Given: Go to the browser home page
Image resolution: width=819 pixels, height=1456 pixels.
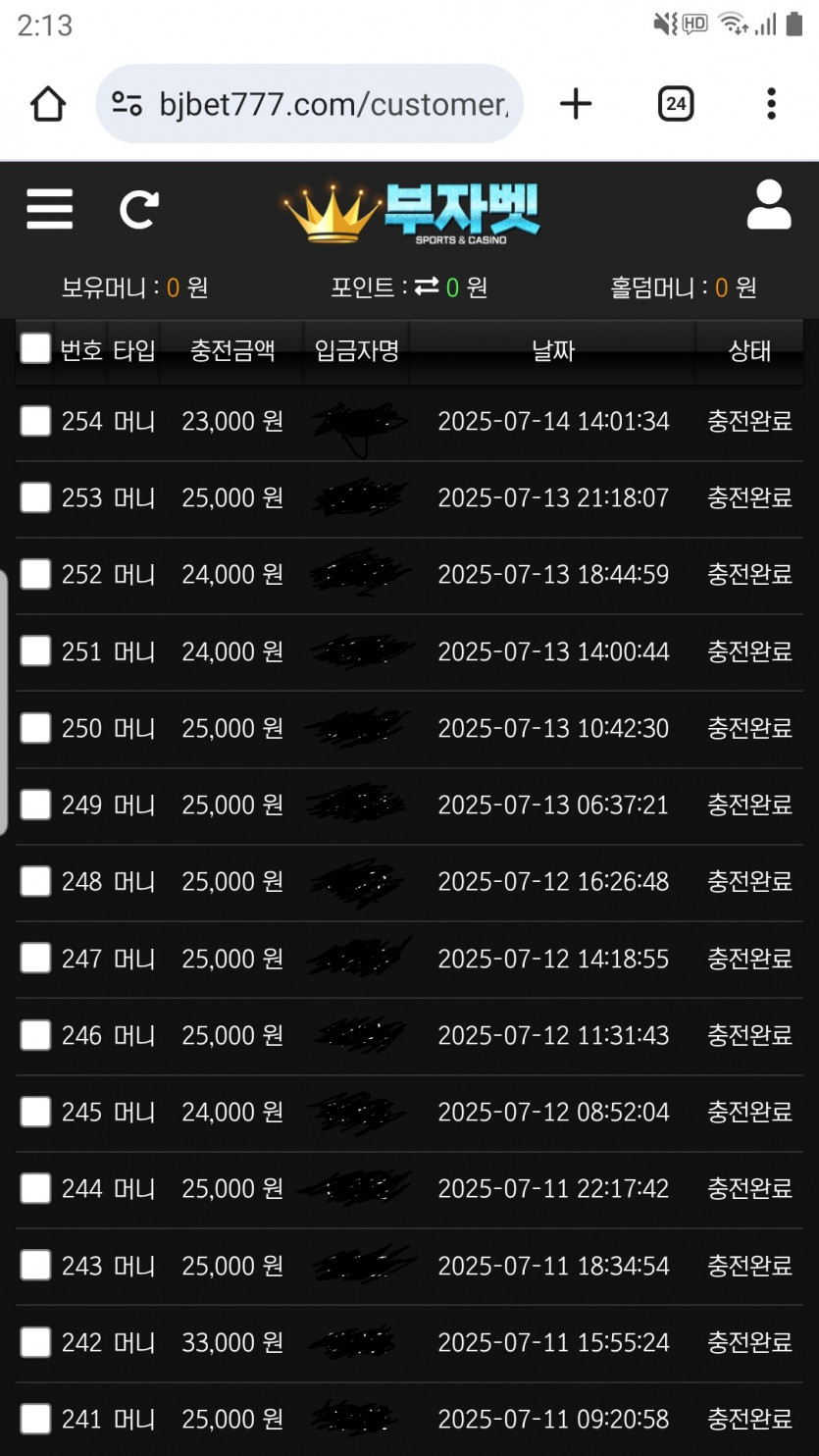Looking at the screenshot, I should click(48, 104).
